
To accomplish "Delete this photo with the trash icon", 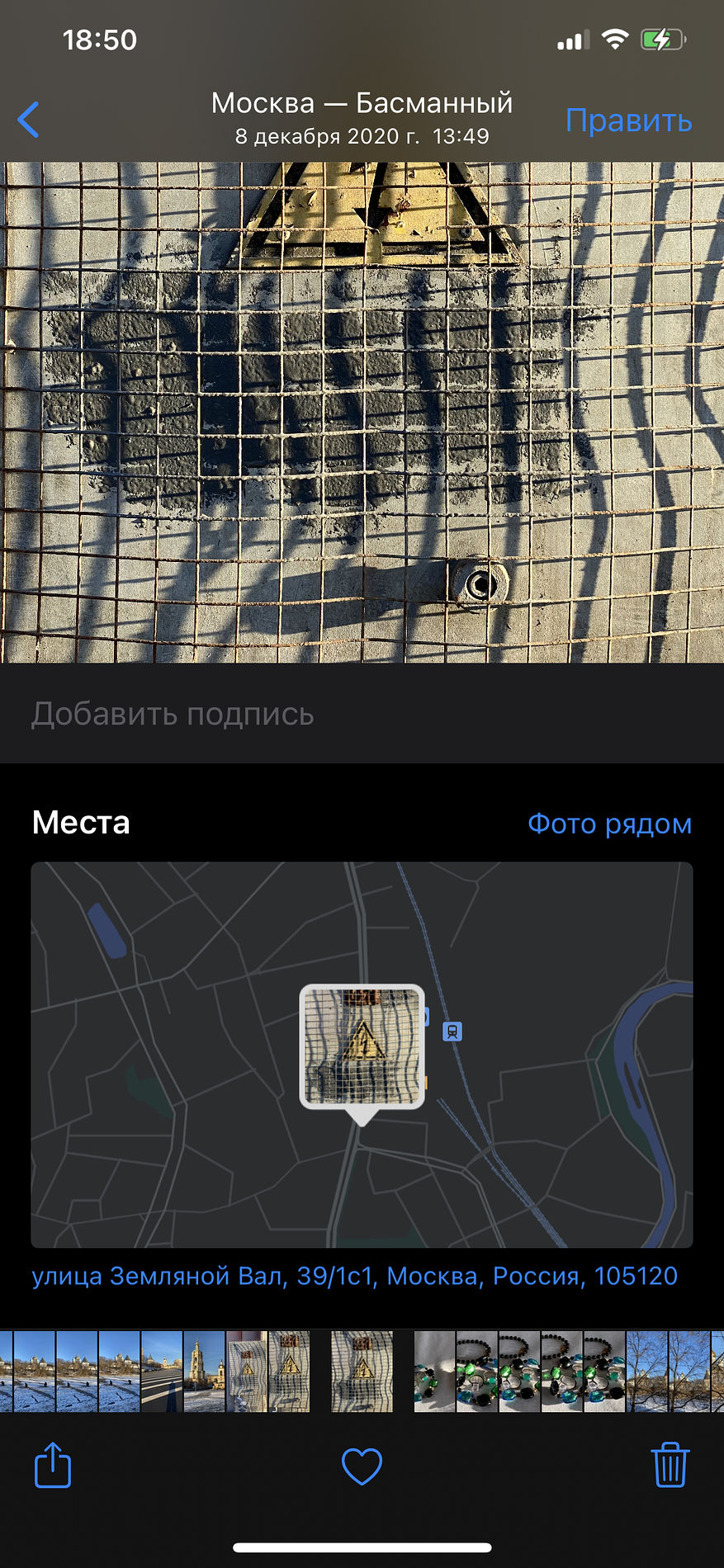I will 670,1466.
